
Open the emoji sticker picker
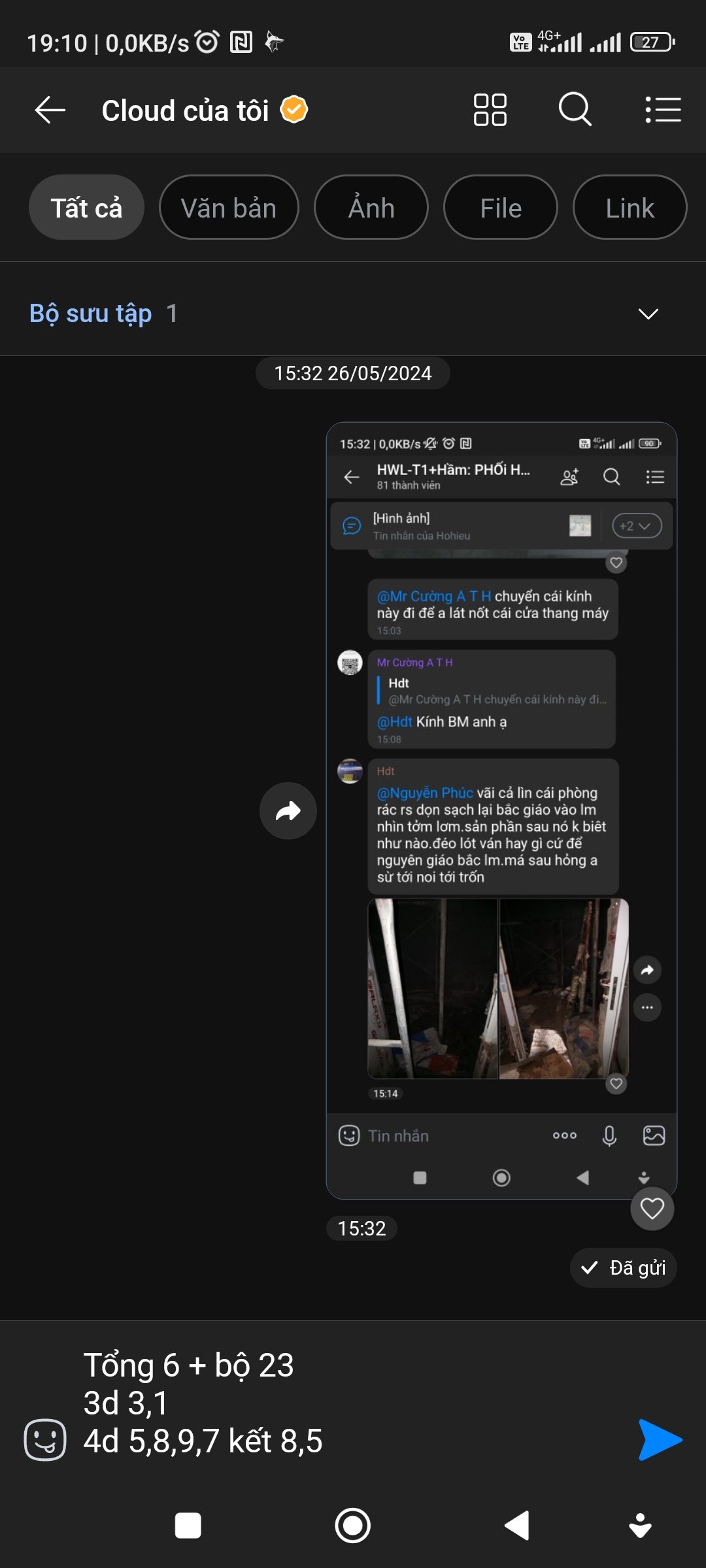pos(45,1440)
